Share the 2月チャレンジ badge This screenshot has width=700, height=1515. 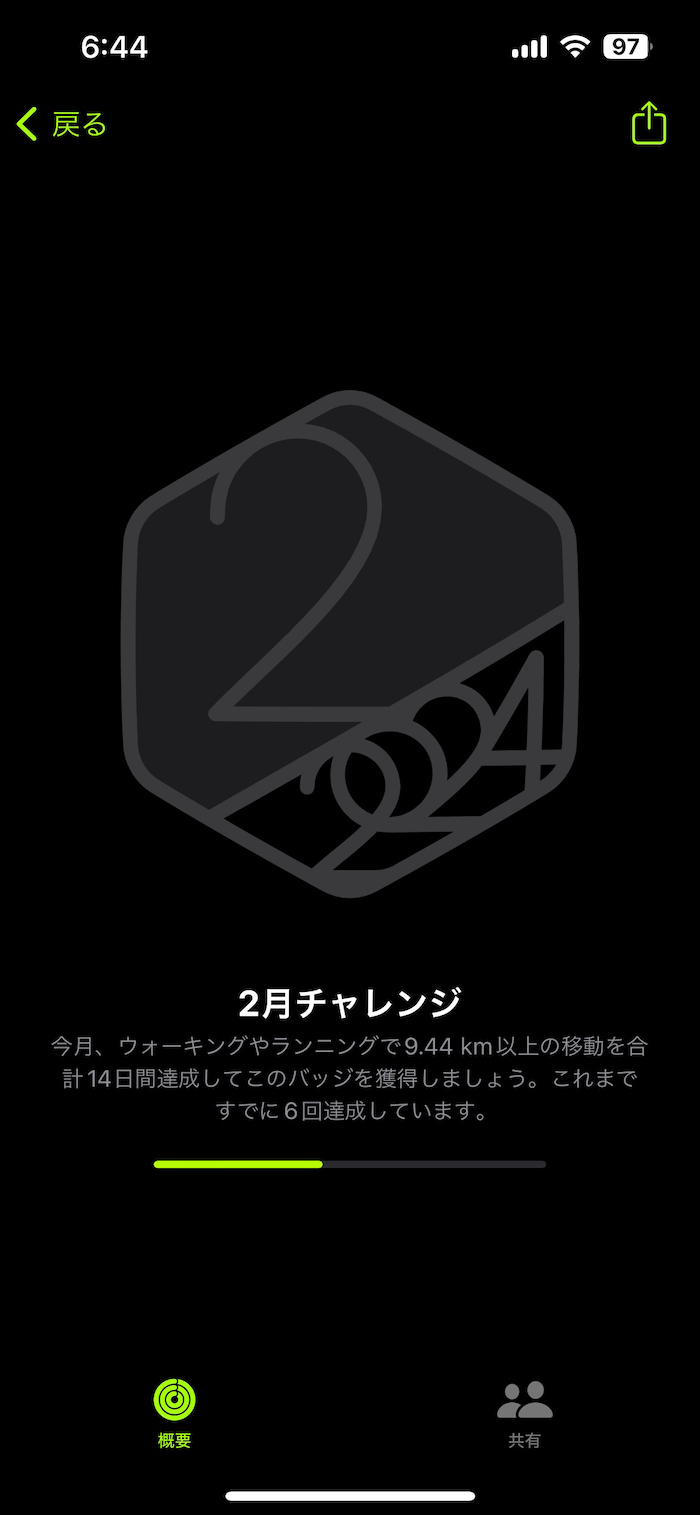[648, 124]
